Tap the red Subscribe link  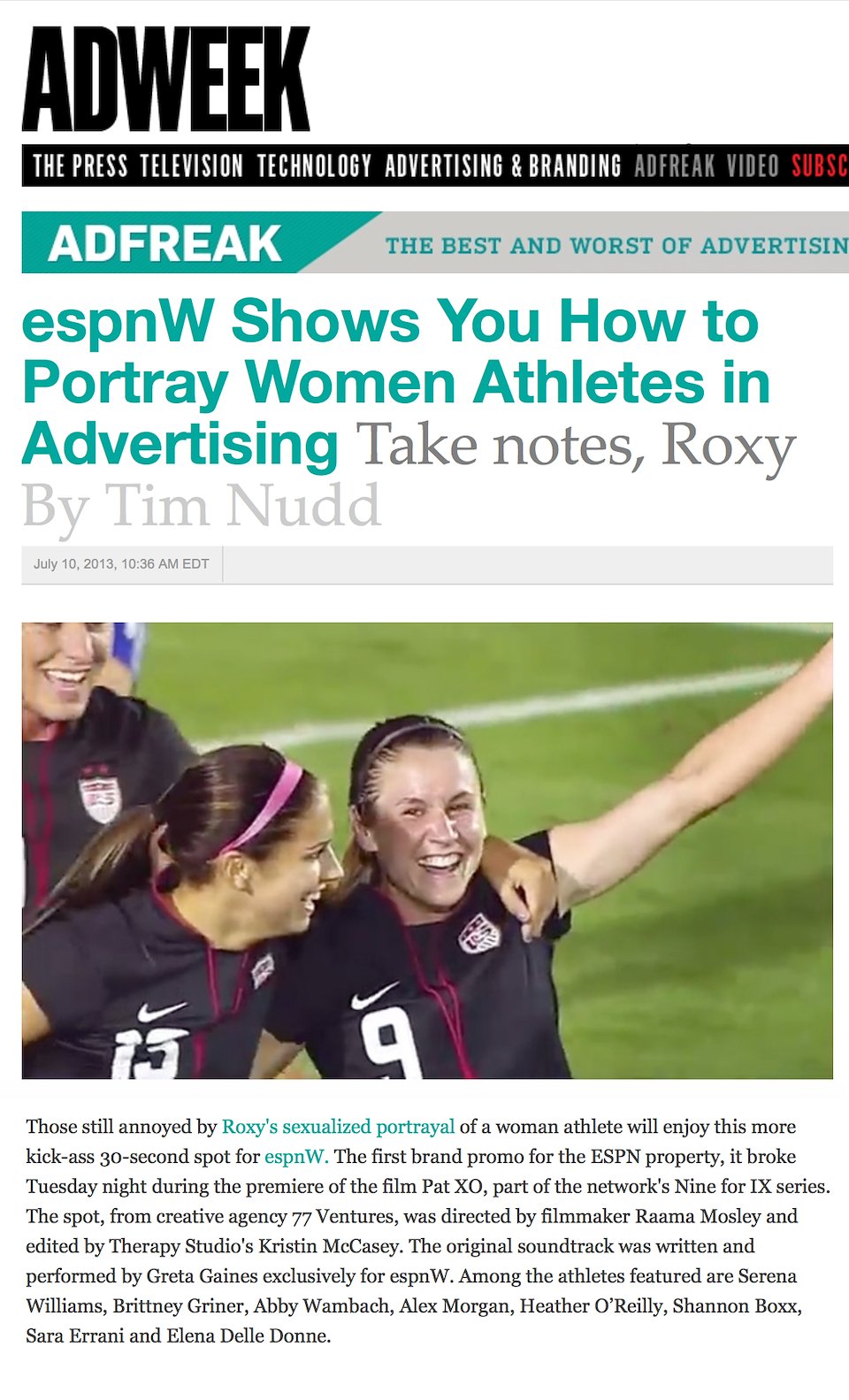(x=820, y=166)
